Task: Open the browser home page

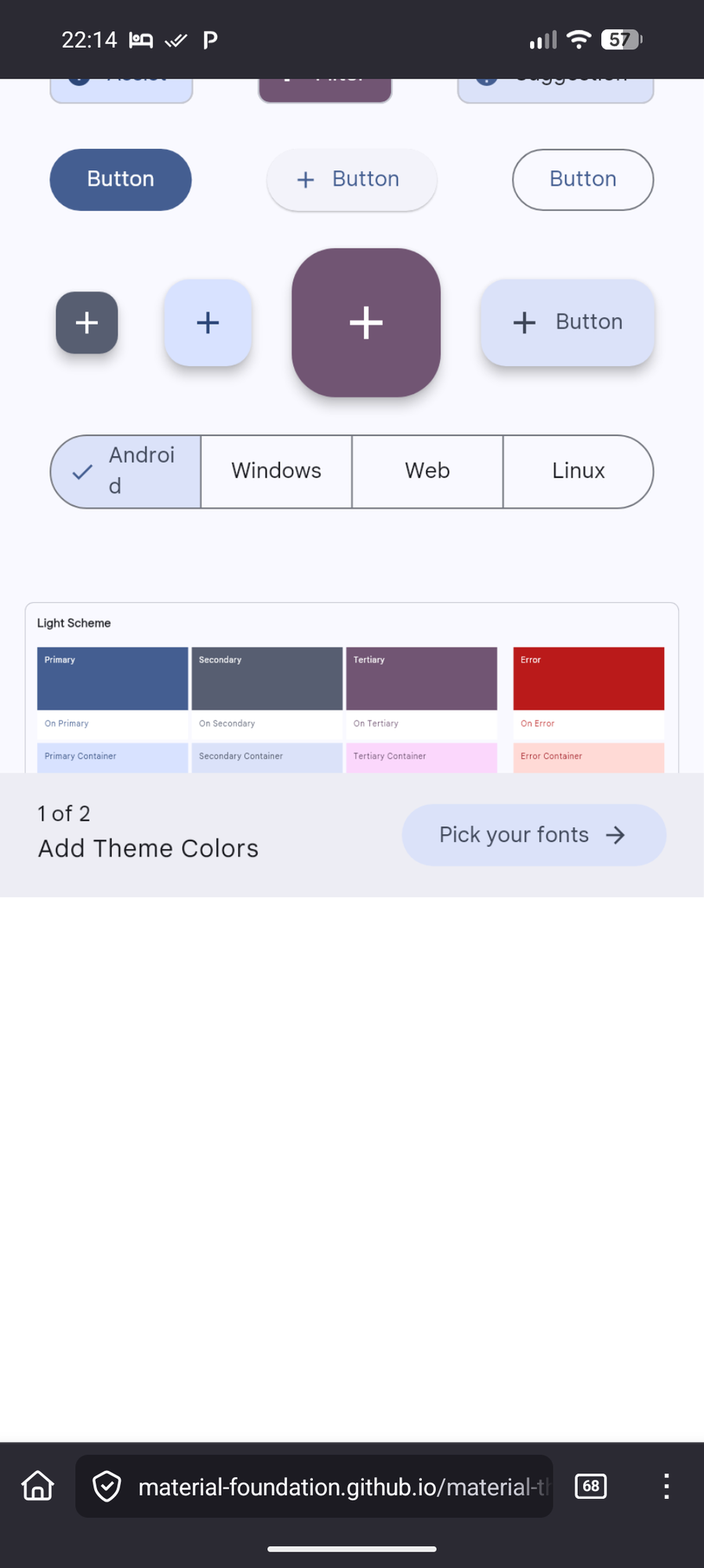Action: coord(38,1486)
